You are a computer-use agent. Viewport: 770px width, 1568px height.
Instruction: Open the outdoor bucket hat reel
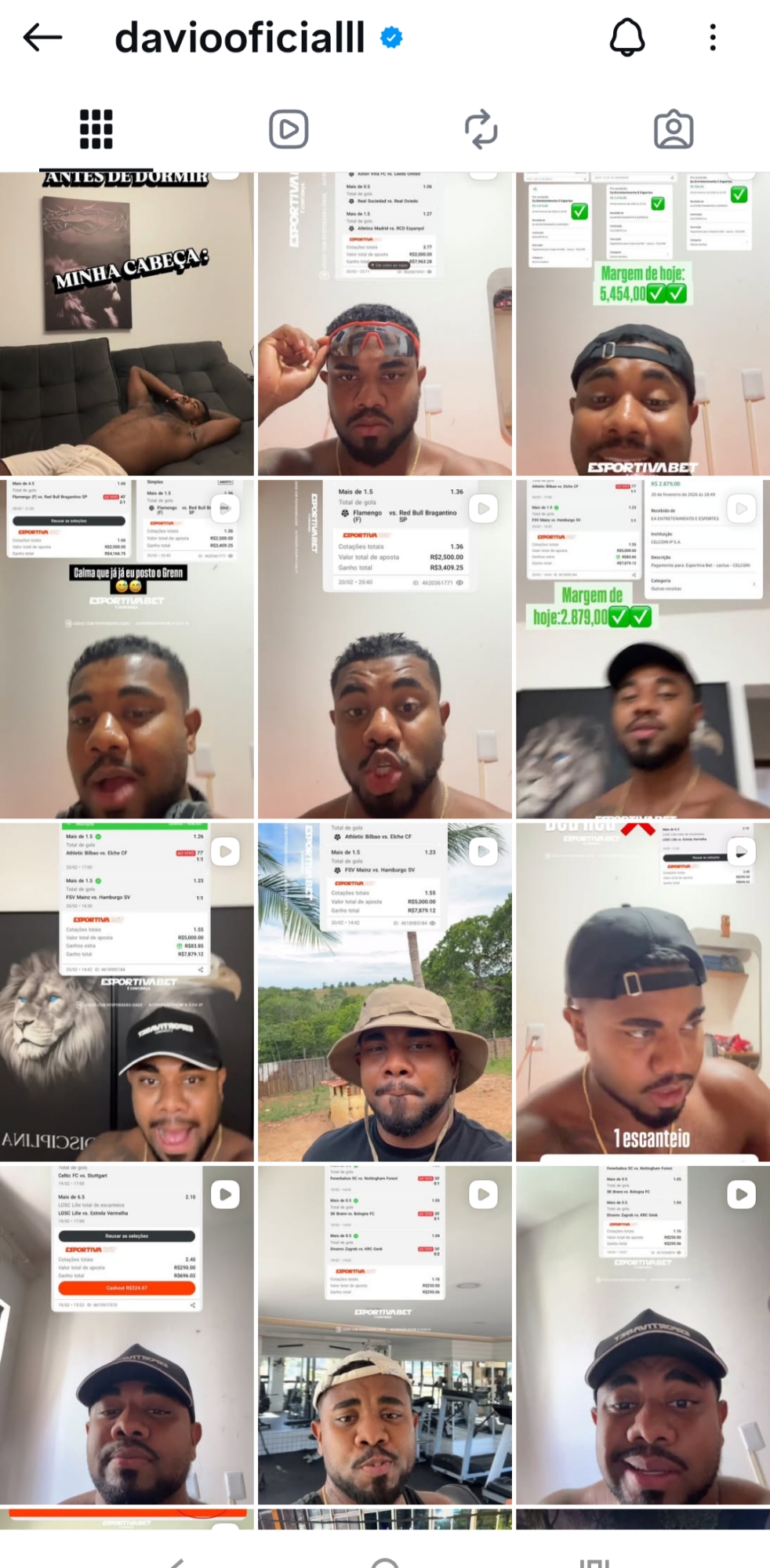384,992
